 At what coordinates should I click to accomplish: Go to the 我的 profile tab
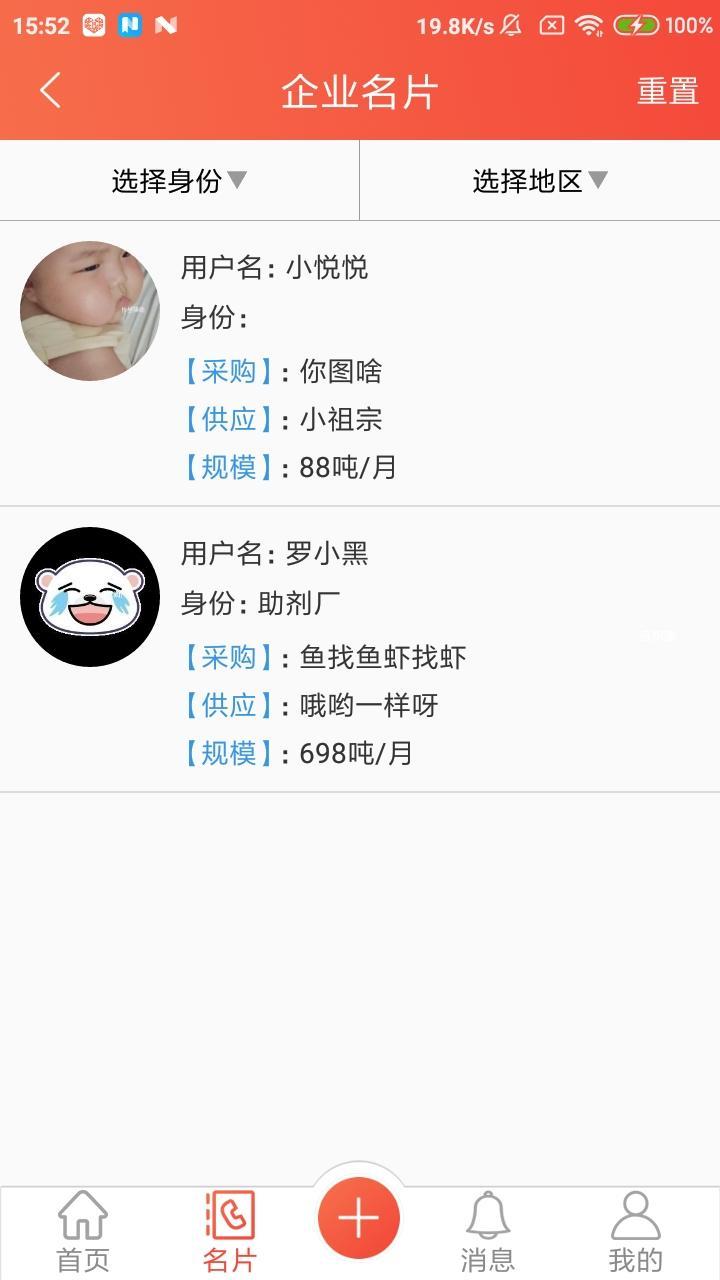(x=635, y=1232)
